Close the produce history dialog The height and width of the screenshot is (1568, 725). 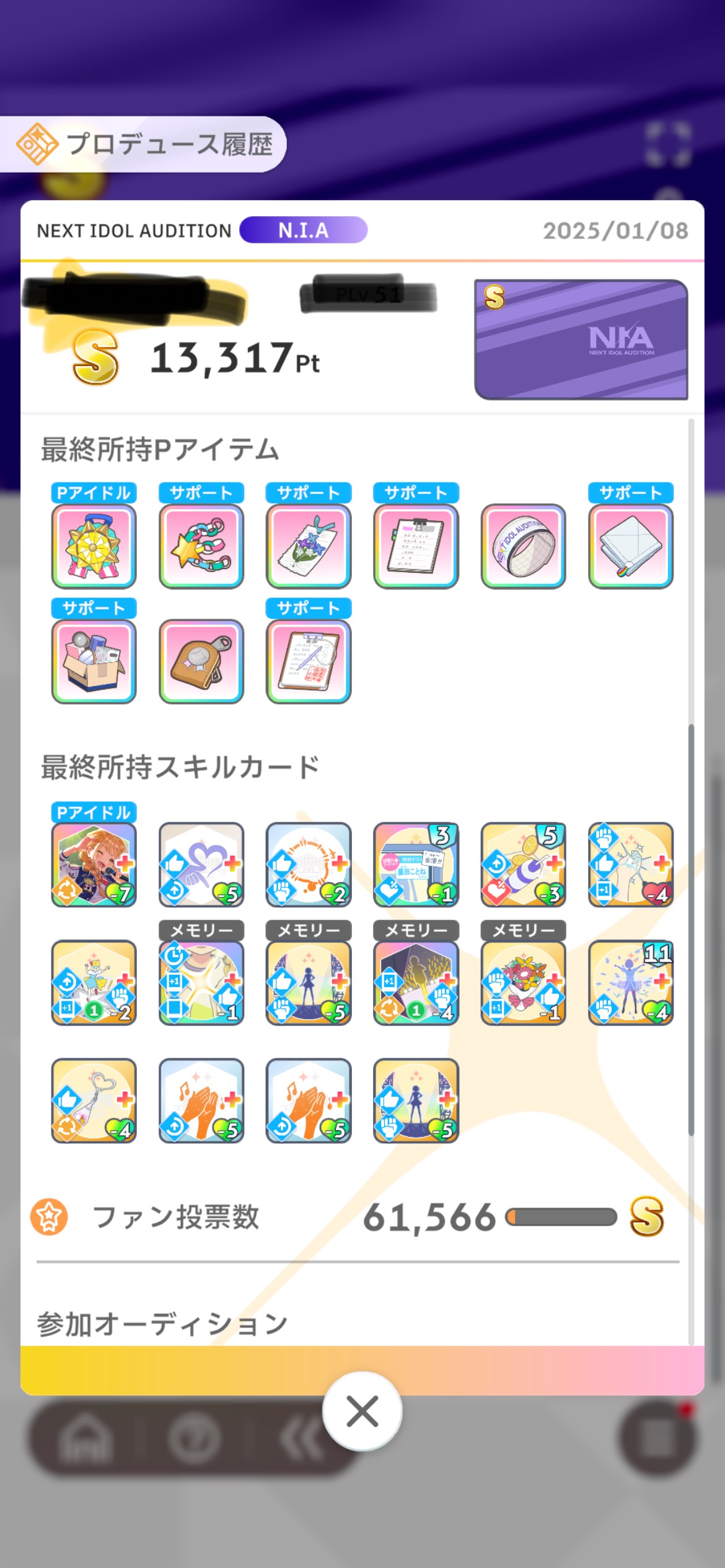(x=362, y=1411)
